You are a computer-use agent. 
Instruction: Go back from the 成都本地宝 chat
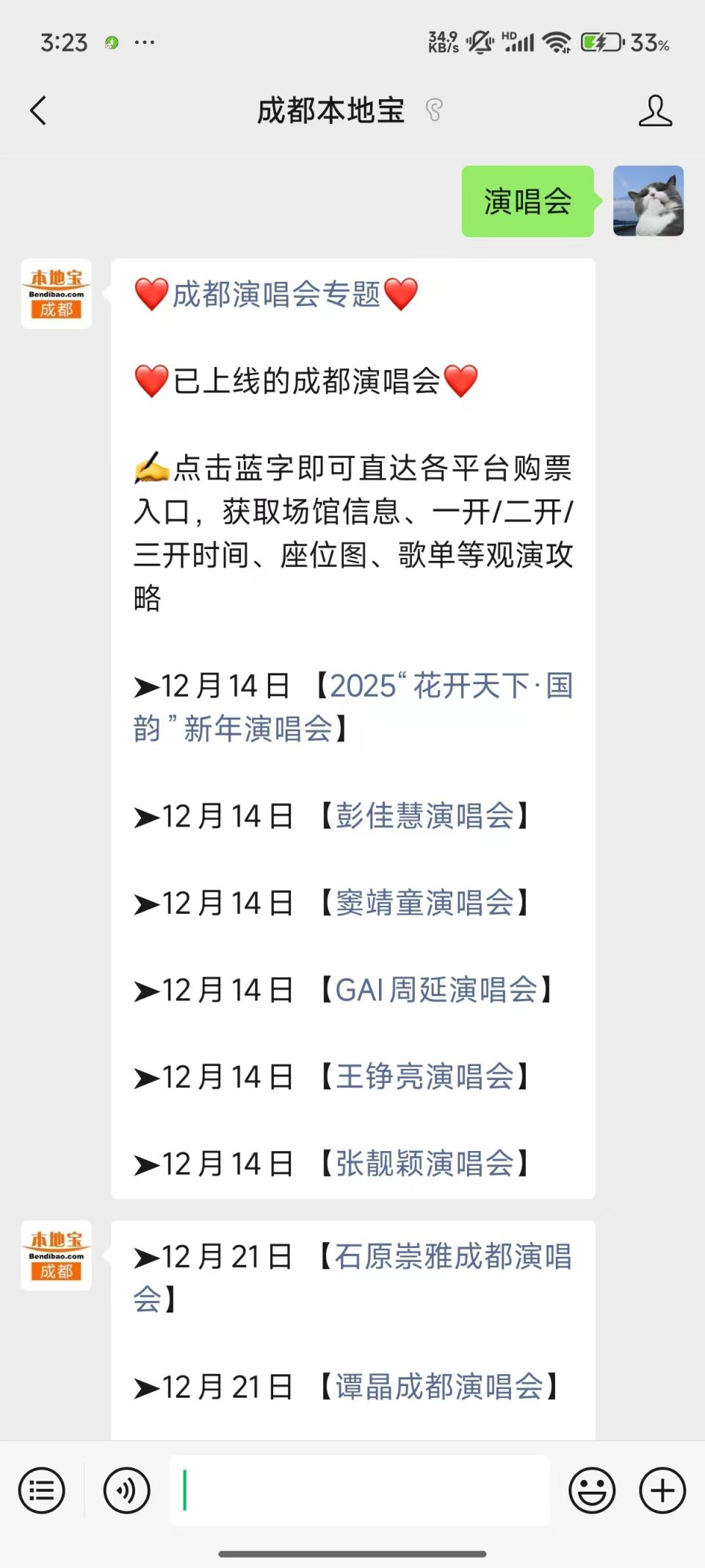(38, 111)
